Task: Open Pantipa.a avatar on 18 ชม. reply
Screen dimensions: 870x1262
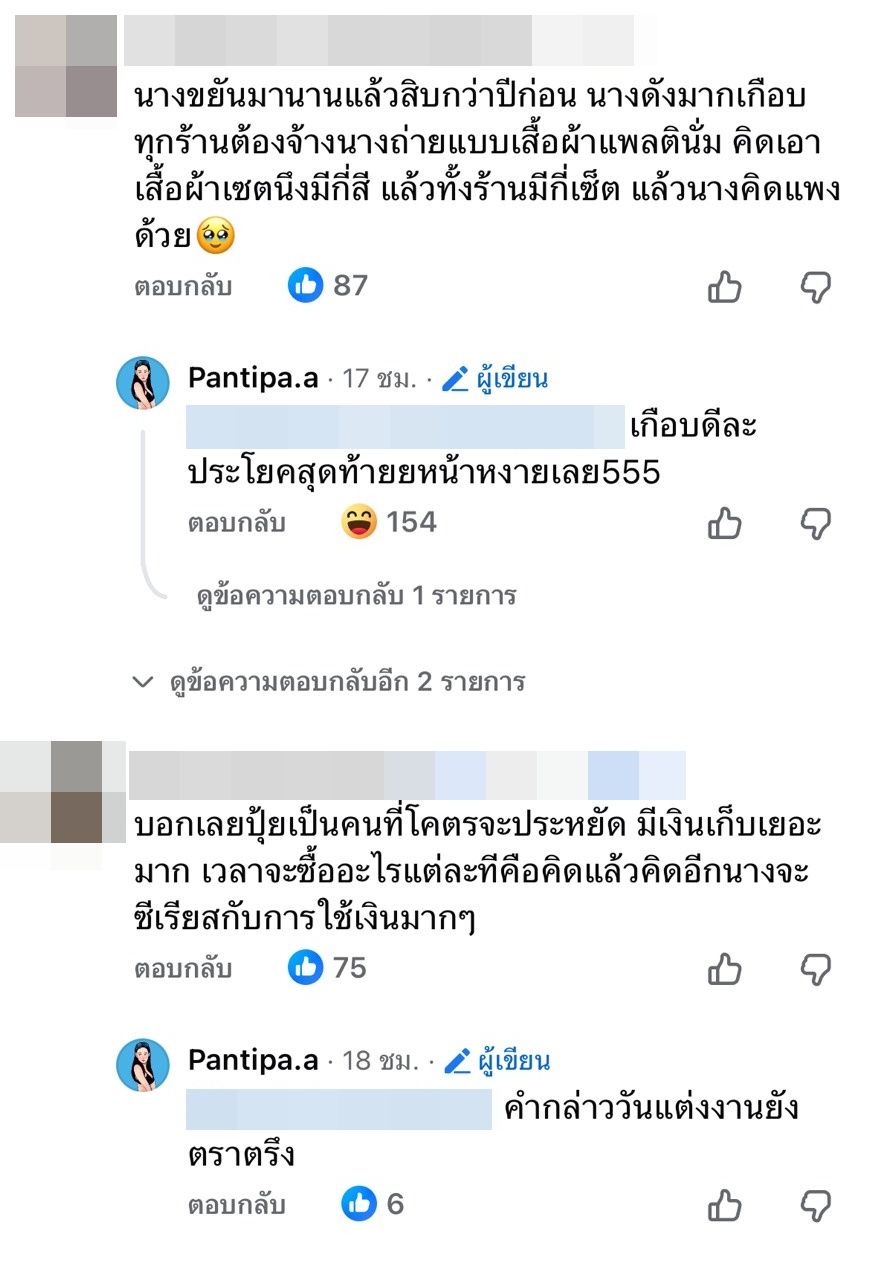Action: coord(143,1064)
